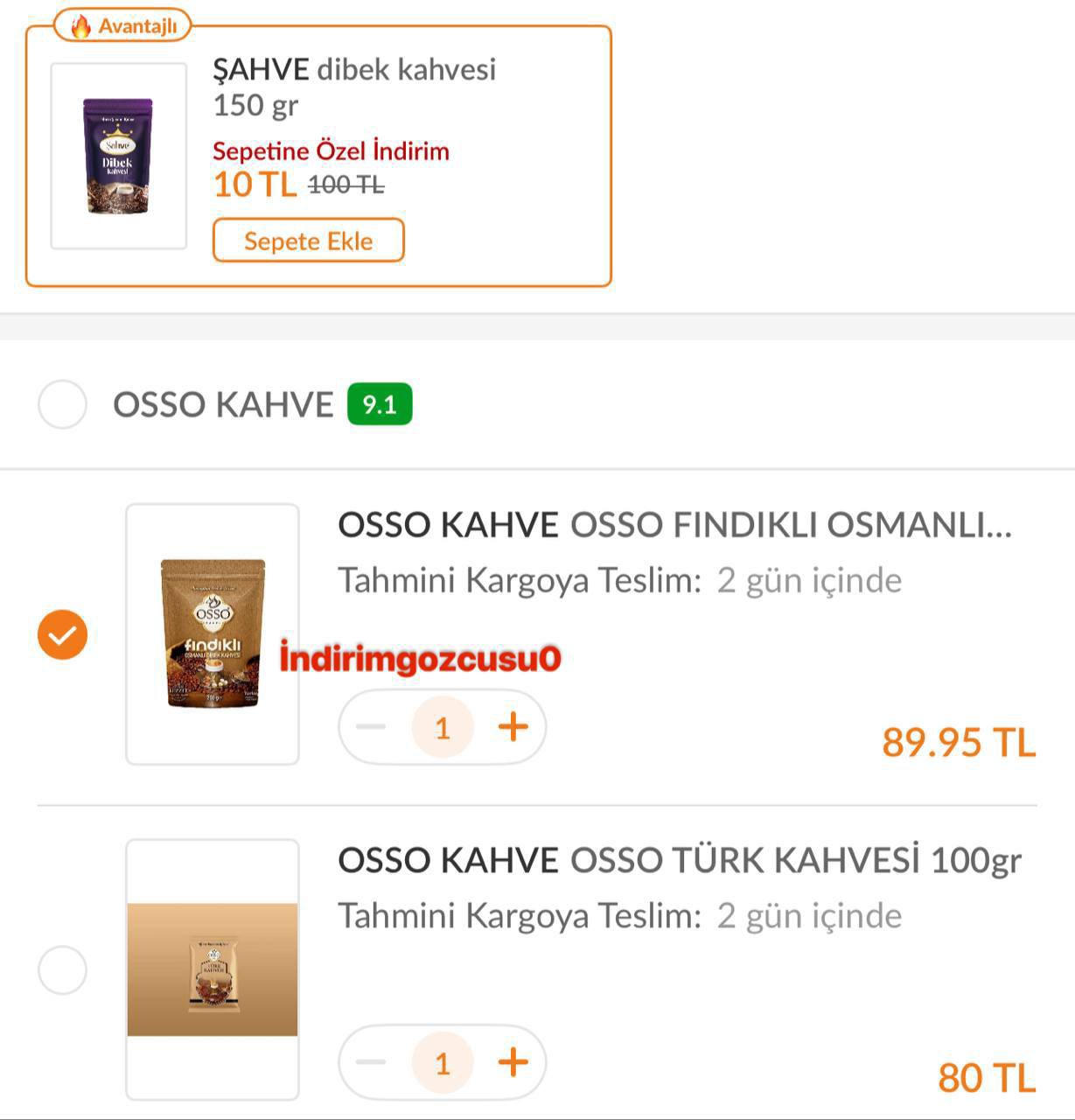Decrease quantity of OSSO Türk Kahvesi 100gr
This screenshot has width=1075, height=1120.
coord(372,1062)
